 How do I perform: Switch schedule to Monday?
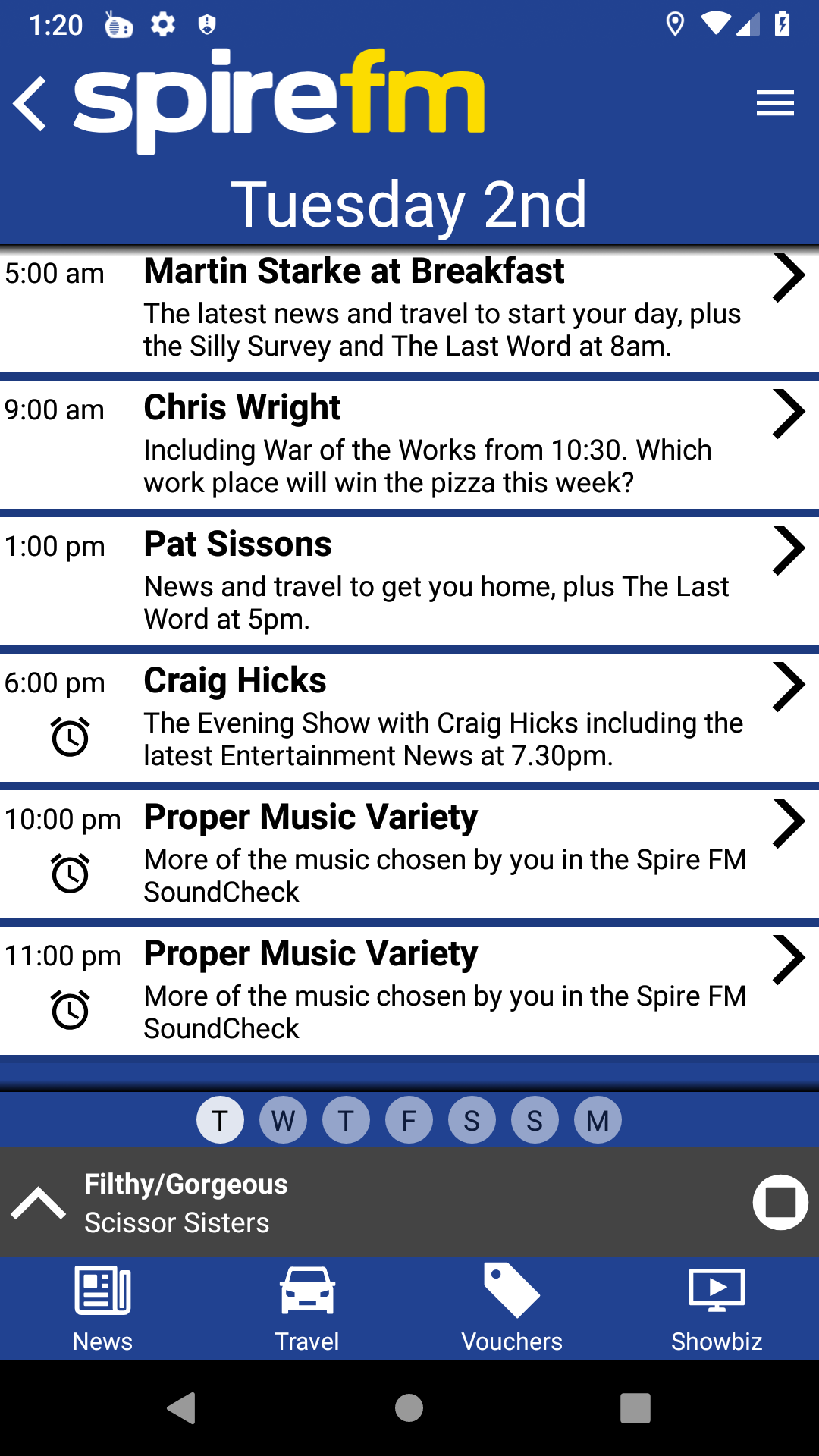click(x=598, y=1120)
